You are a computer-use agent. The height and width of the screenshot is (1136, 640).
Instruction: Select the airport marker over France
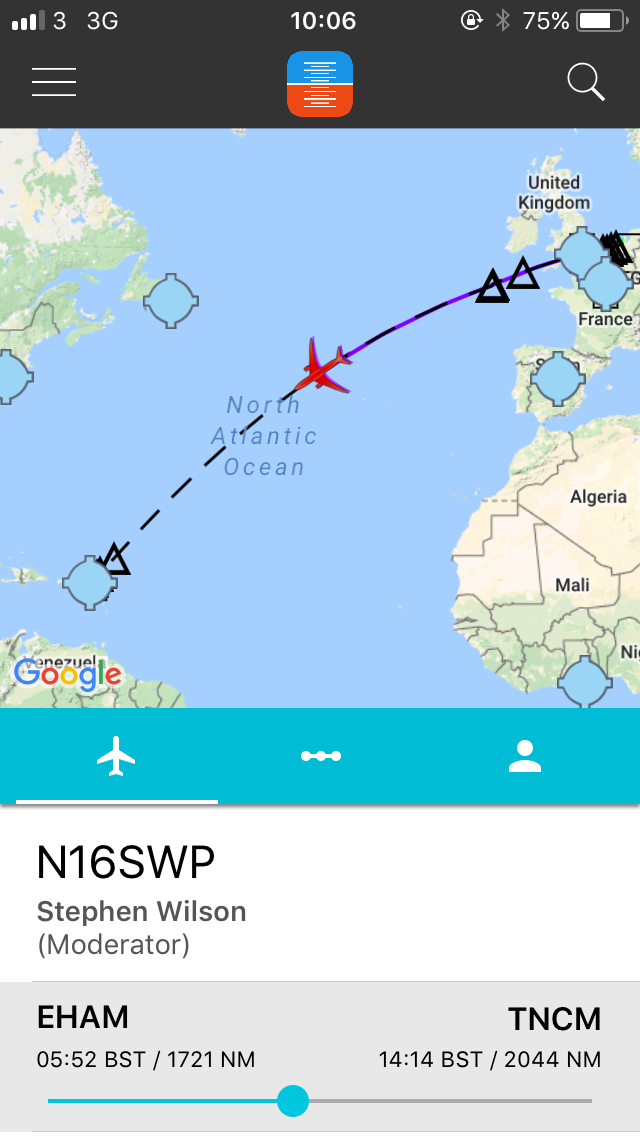607,283
